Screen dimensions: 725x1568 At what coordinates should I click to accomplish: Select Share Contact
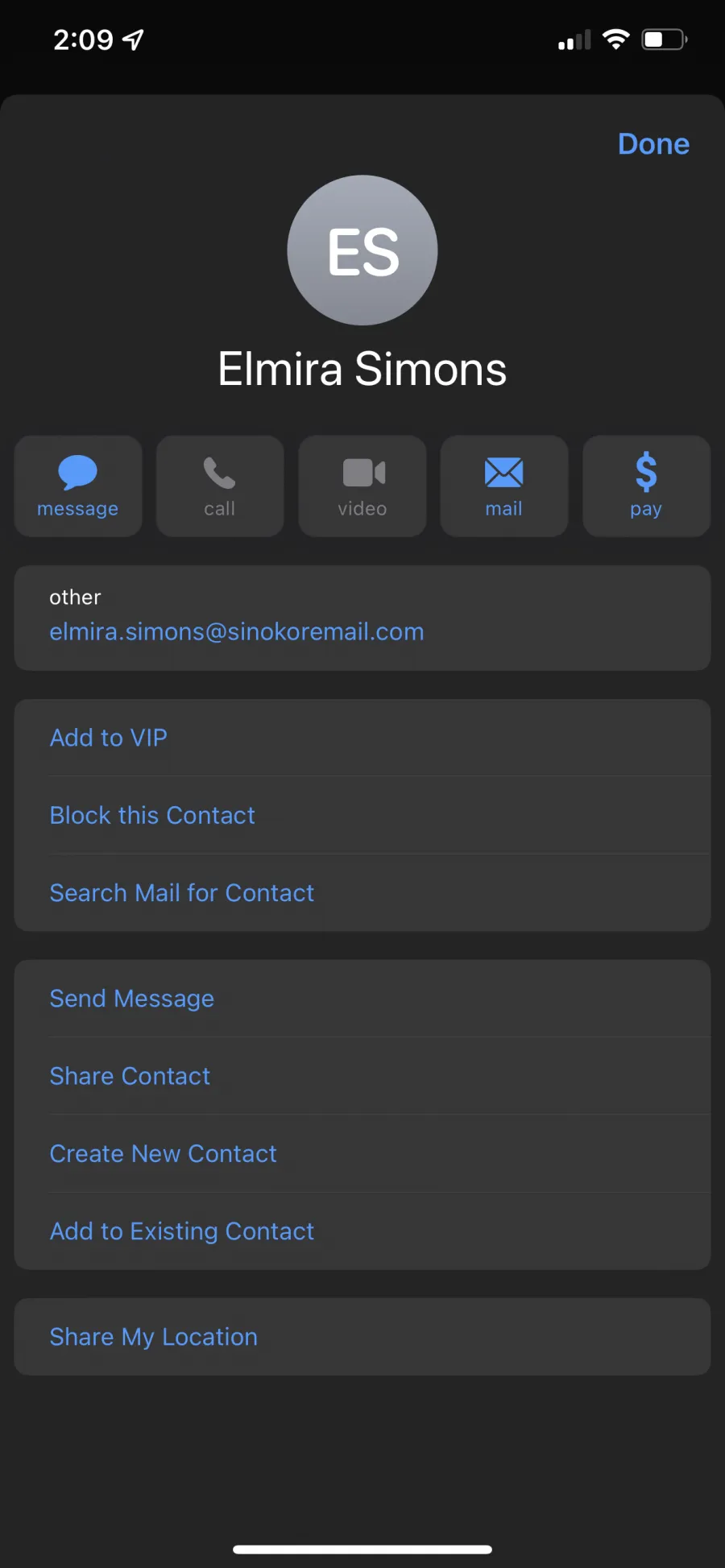tap(362, 1076)
